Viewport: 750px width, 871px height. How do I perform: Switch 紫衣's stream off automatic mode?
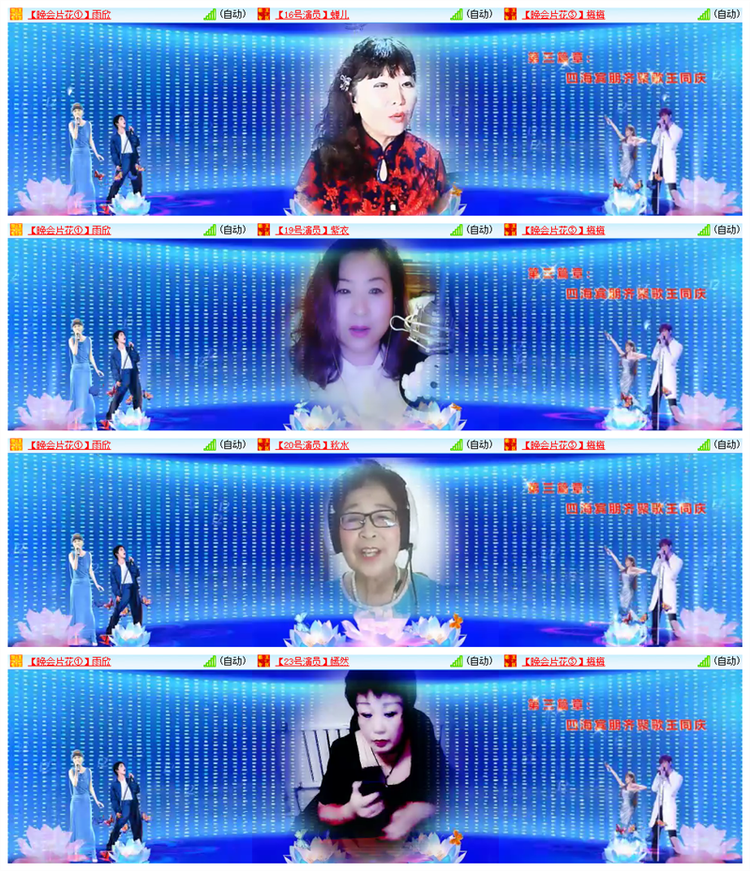pos(478,227)
